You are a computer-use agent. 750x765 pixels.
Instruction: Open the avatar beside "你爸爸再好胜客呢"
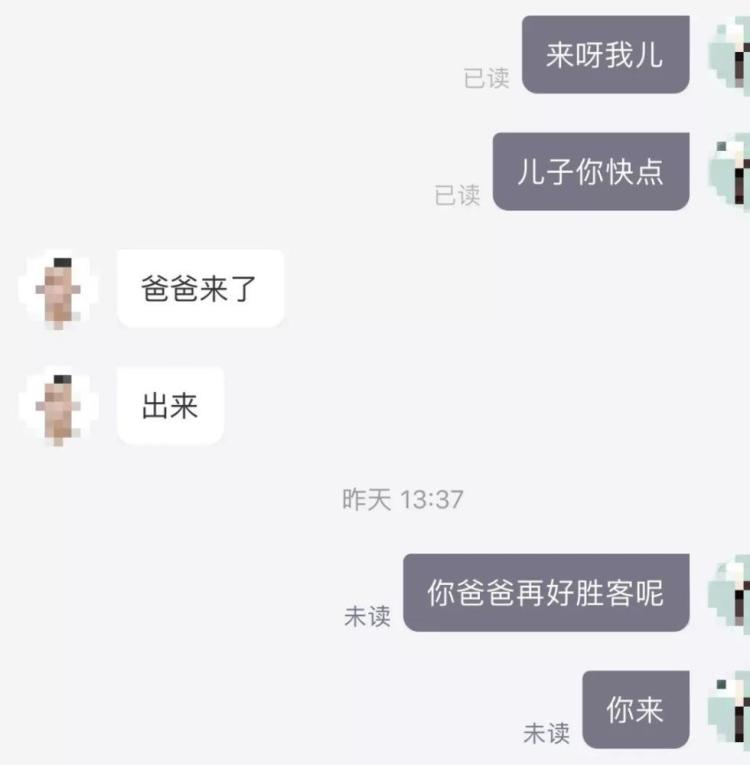[x=730, y=593]
